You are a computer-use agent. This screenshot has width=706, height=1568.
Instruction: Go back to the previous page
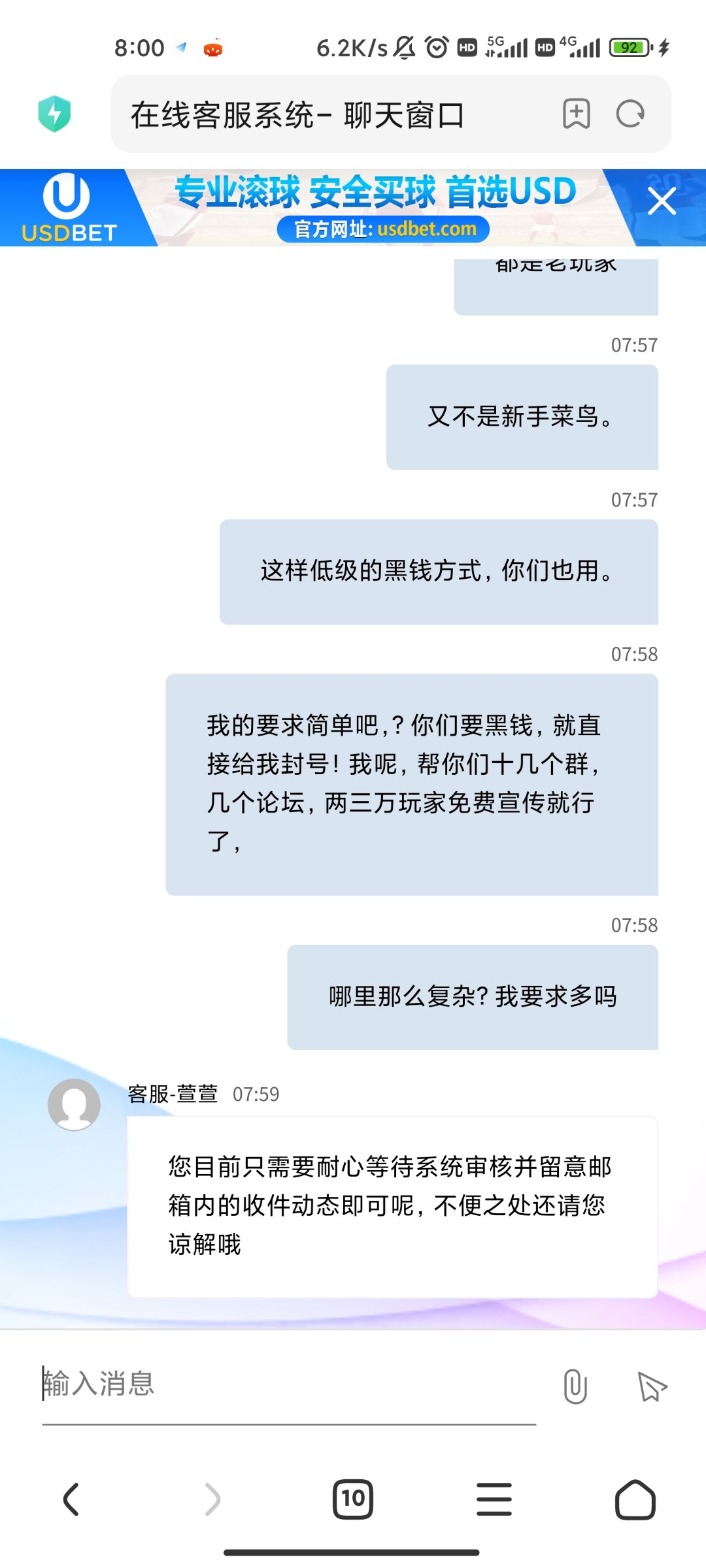coord(71,1499)
